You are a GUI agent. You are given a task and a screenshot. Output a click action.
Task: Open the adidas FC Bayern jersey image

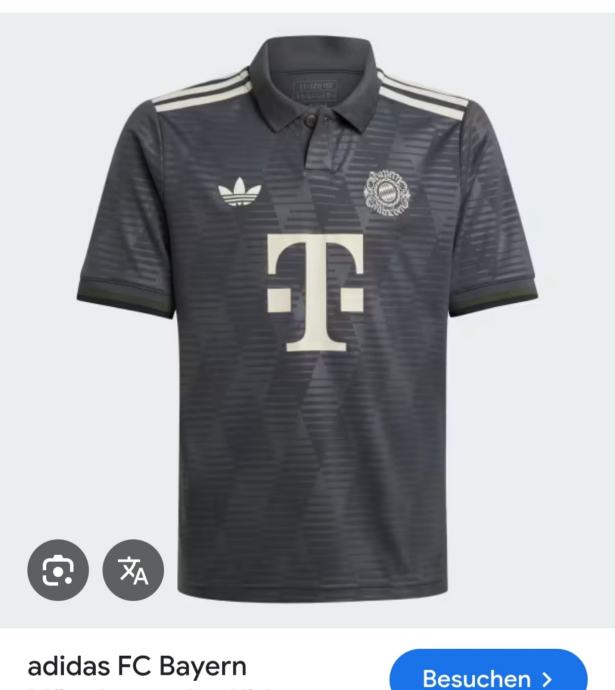coord(307,300)
